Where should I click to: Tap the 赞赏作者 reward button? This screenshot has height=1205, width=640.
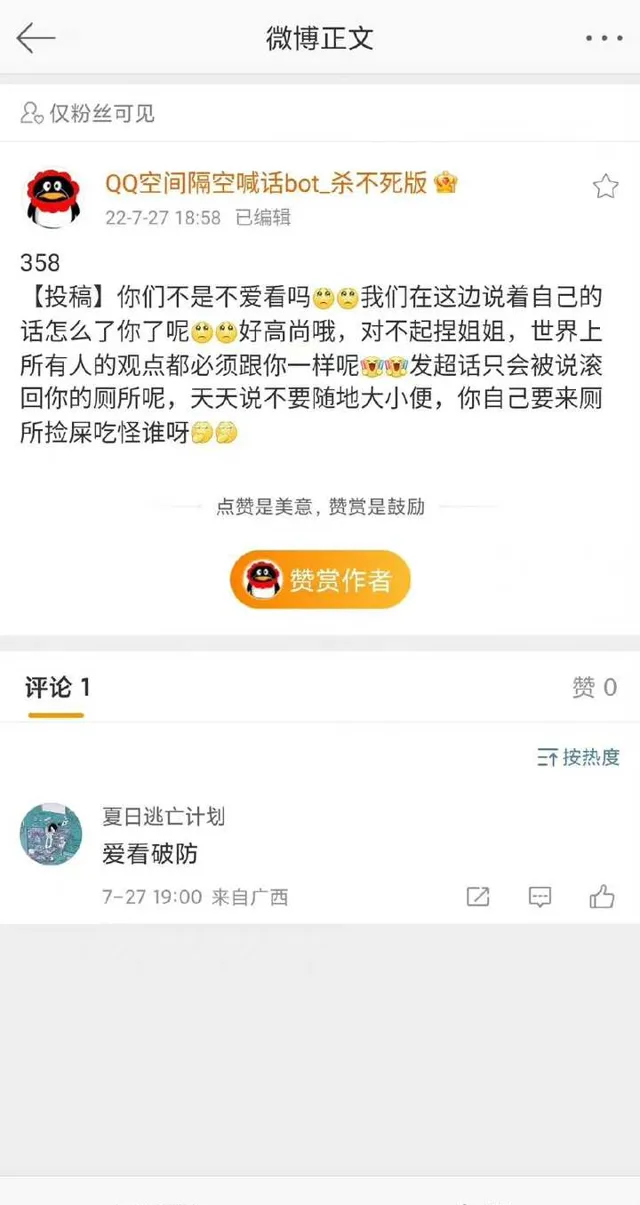(320, 579)
